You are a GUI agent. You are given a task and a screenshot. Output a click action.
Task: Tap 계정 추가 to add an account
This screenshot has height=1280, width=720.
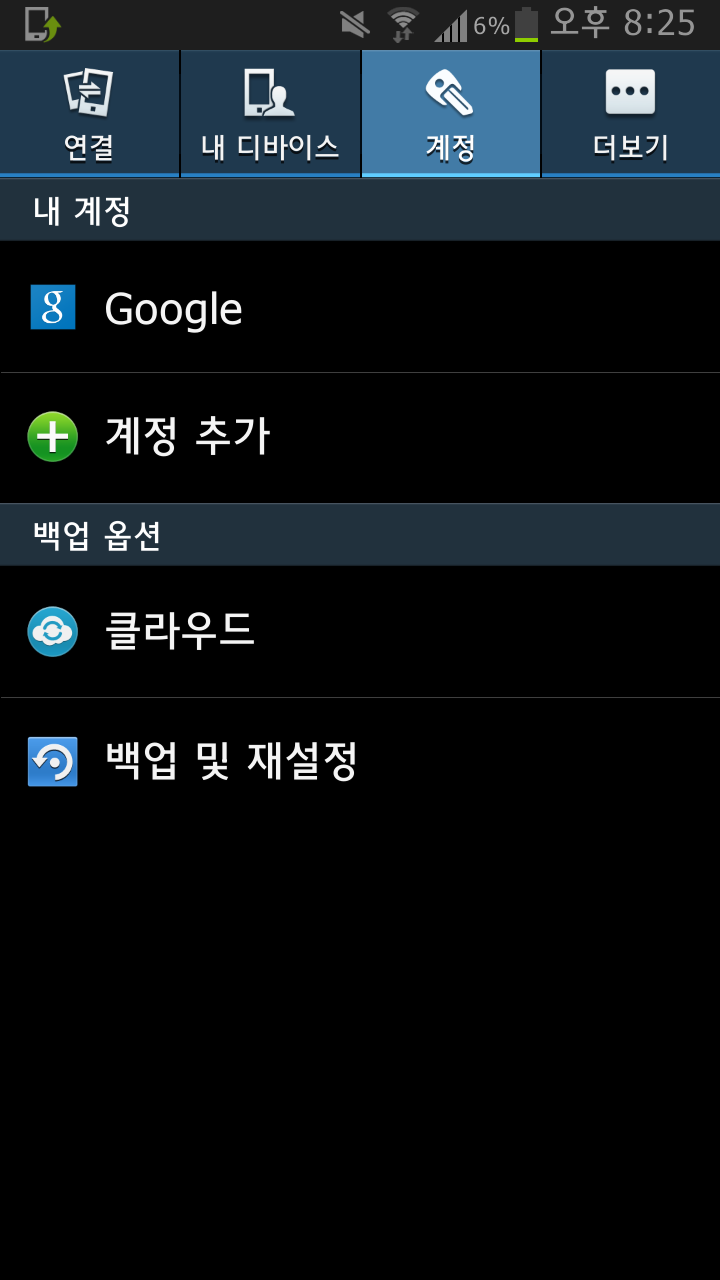pos(360,437)
